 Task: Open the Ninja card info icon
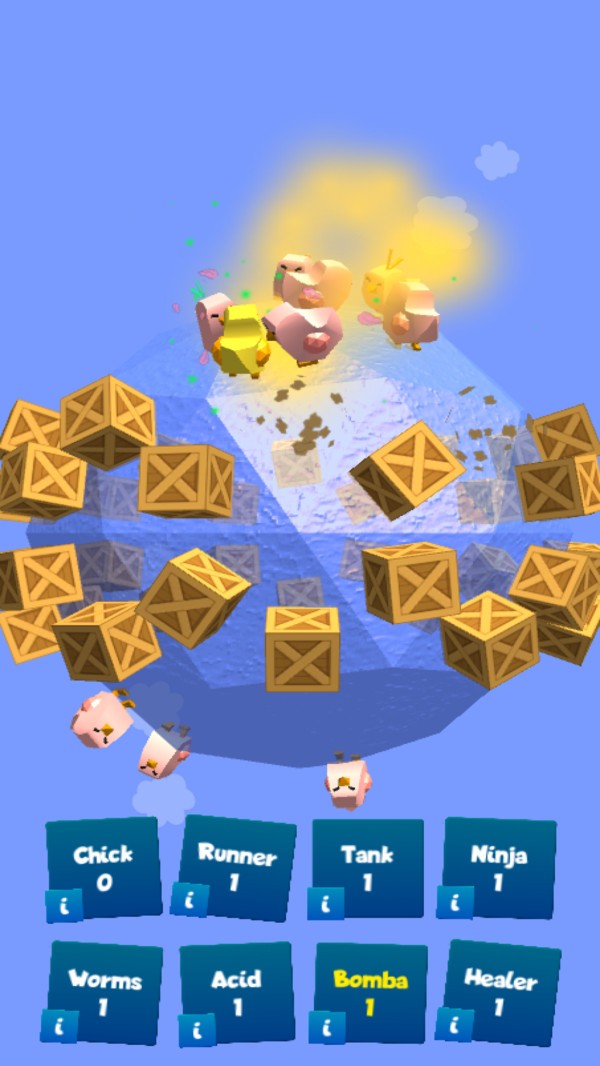tap(454, 902)
